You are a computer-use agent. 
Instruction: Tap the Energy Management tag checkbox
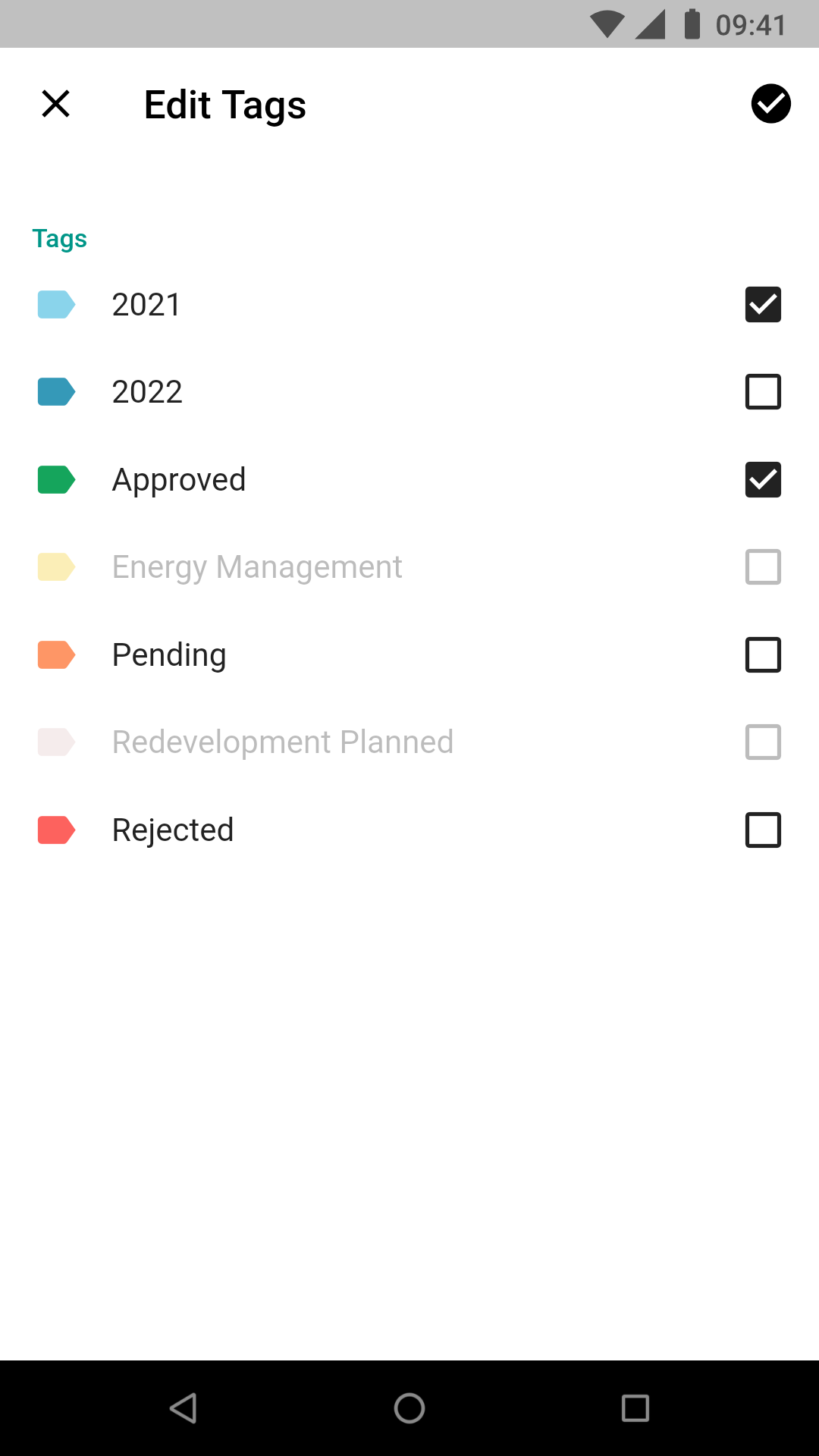coord(763,567)
